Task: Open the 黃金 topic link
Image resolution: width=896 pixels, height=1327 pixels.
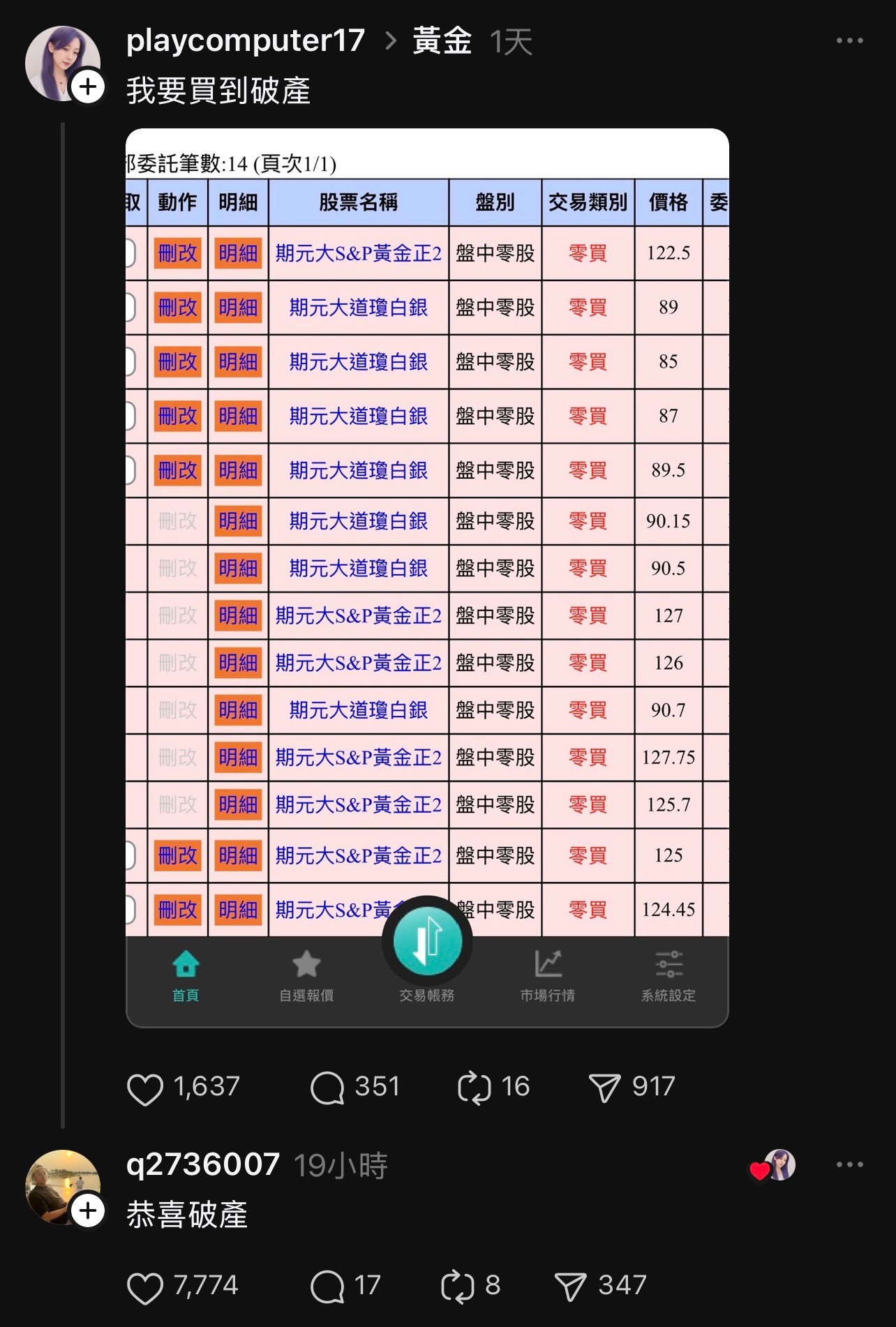Action: tap(442, 41)
